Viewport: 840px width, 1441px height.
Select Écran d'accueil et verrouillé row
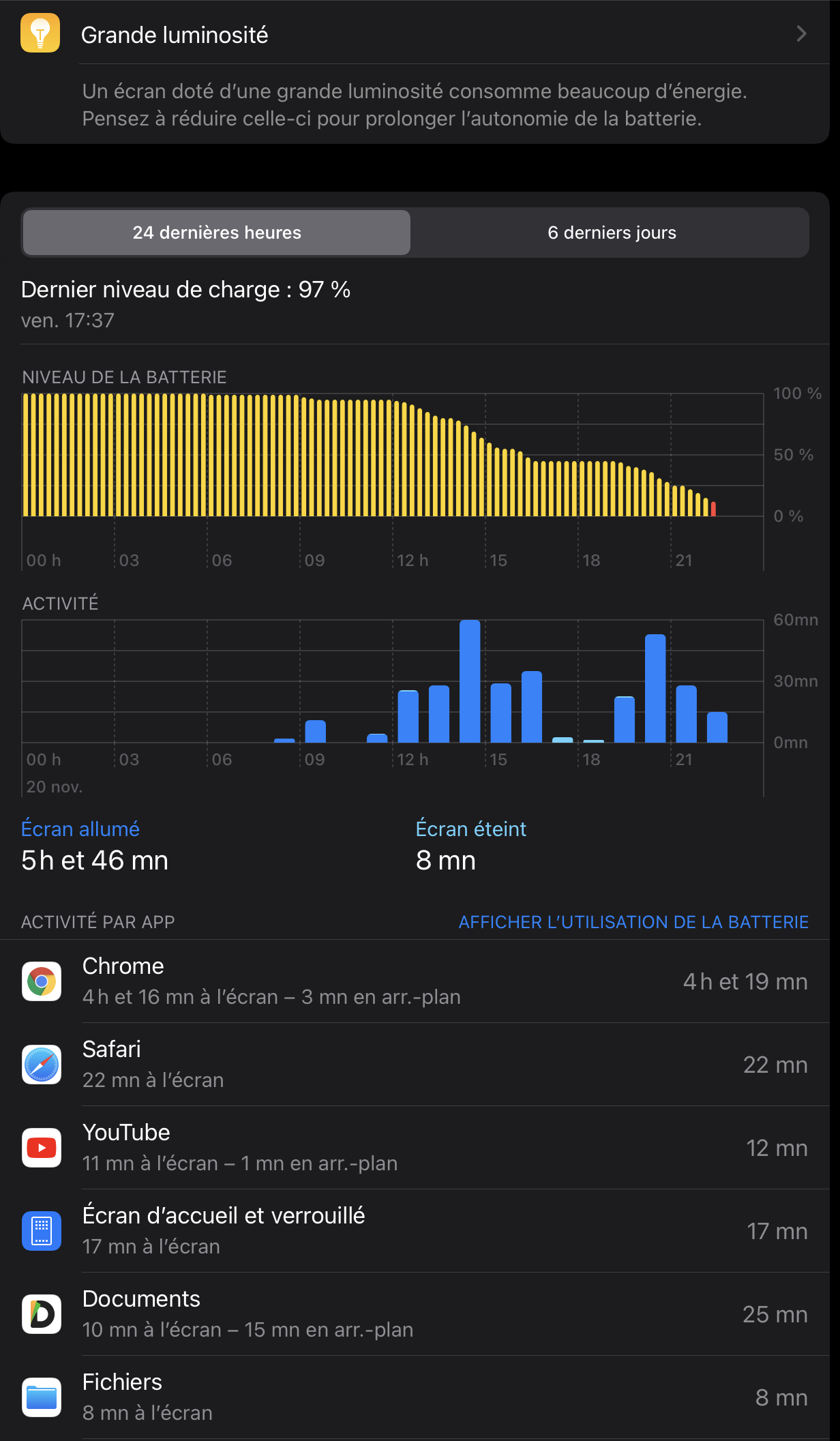click(x=415, y=1231)
